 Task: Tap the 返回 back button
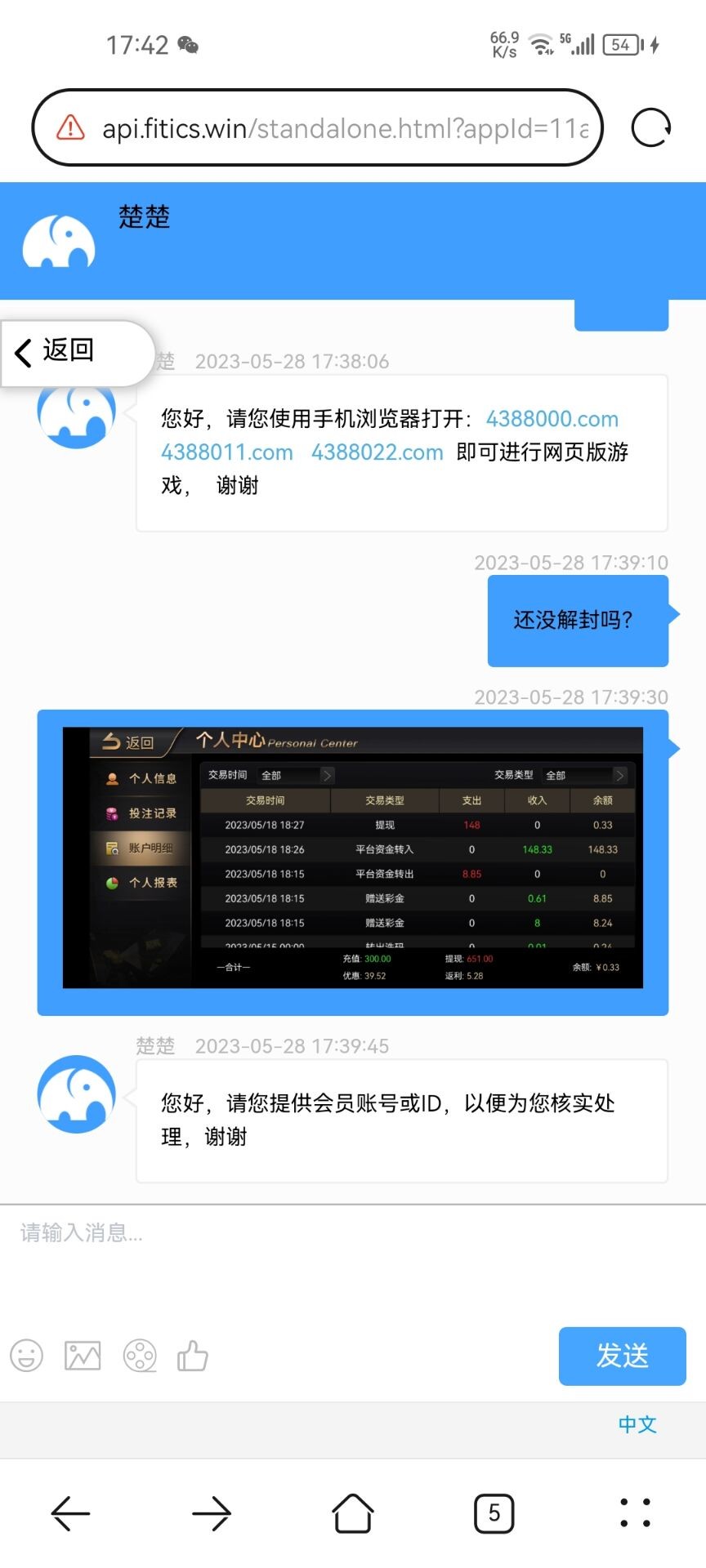point(57,351)
